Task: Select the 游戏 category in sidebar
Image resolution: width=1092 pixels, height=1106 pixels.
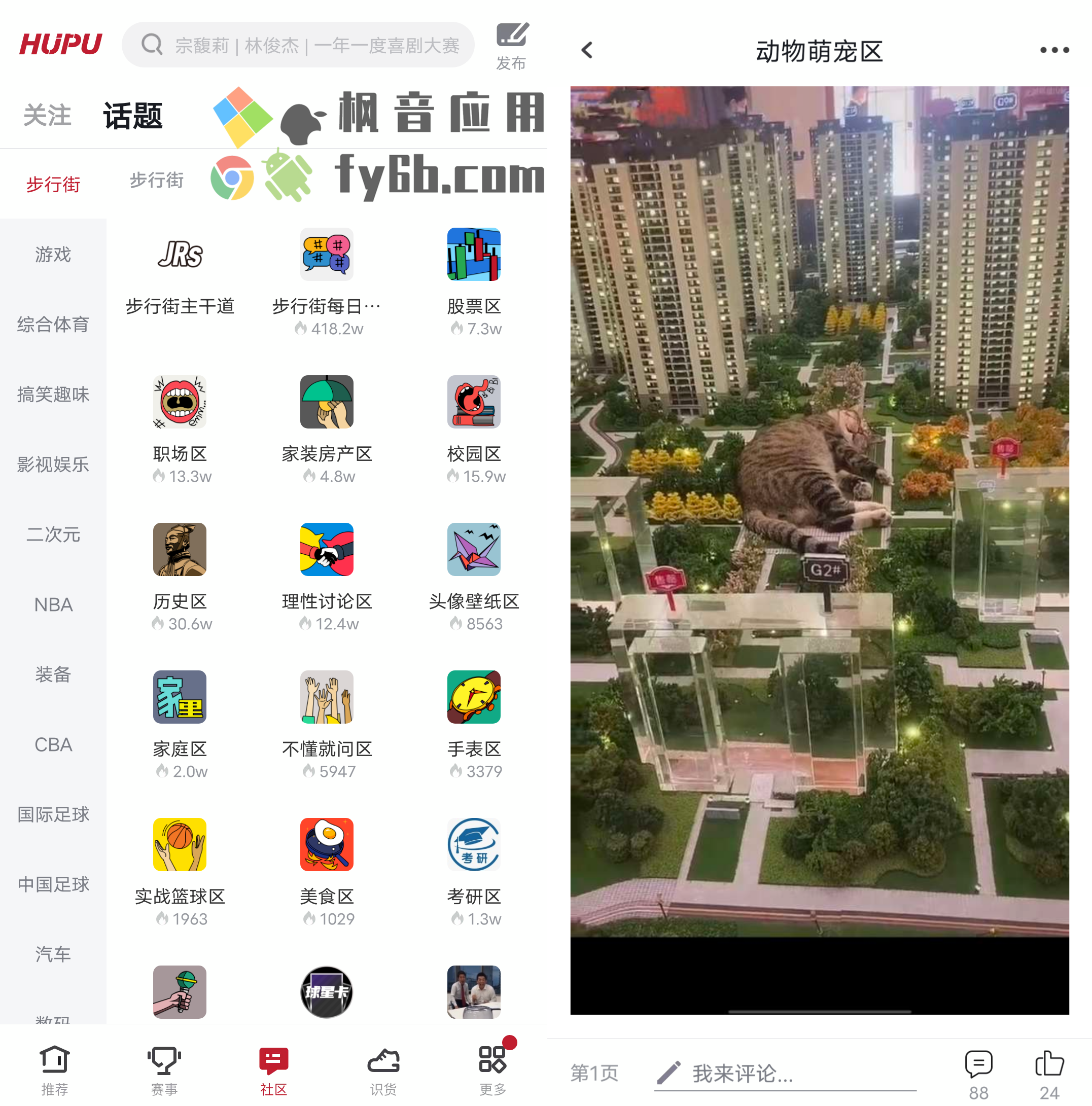Action: tap(53, 254)
